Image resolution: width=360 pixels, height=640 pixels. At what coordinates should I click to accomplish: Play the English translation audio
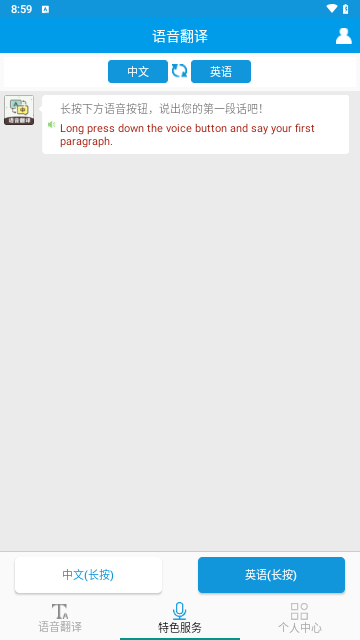pos(51,124)
